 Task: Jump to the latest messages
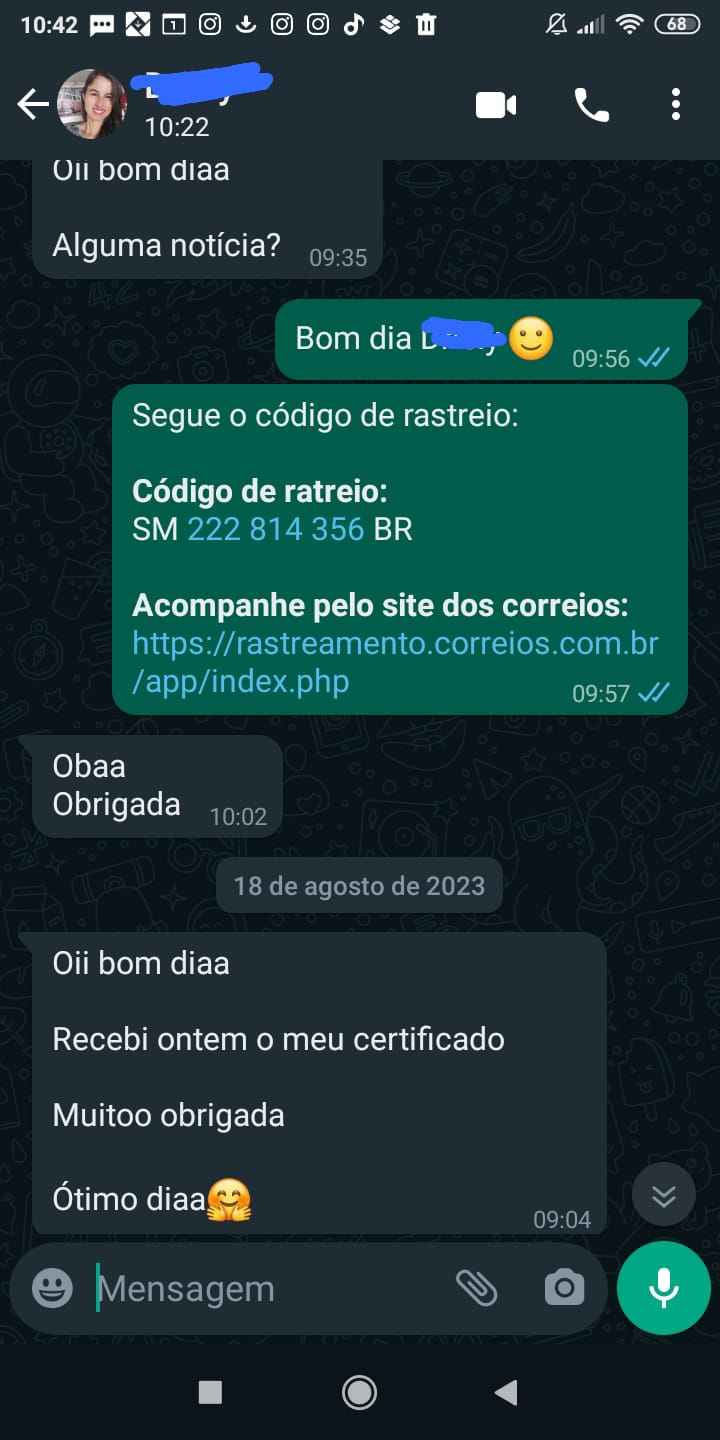pos(664,1195)
